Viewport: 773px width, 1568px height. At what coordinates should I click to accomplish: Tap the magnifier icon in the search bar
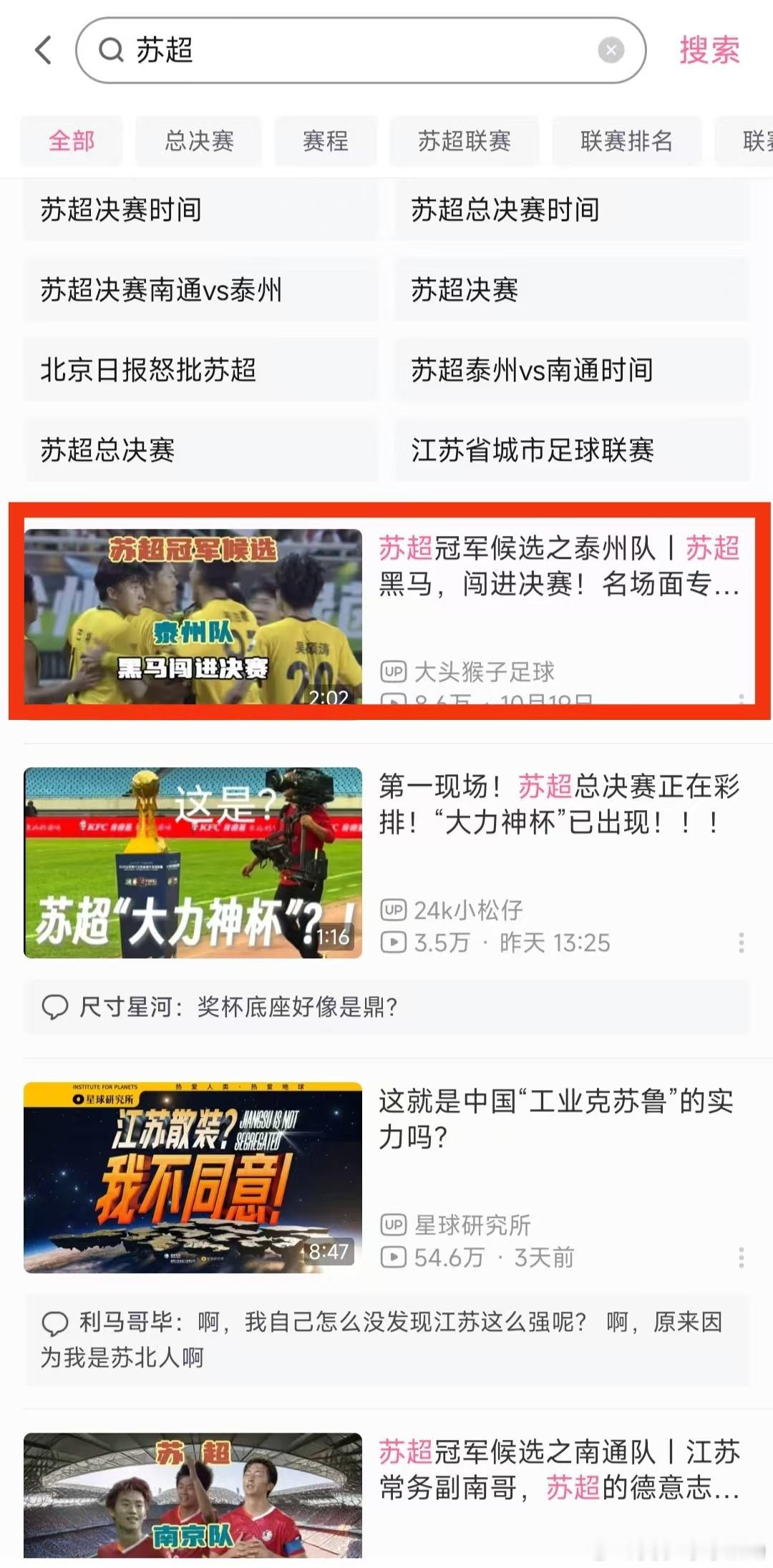[111, 50]
